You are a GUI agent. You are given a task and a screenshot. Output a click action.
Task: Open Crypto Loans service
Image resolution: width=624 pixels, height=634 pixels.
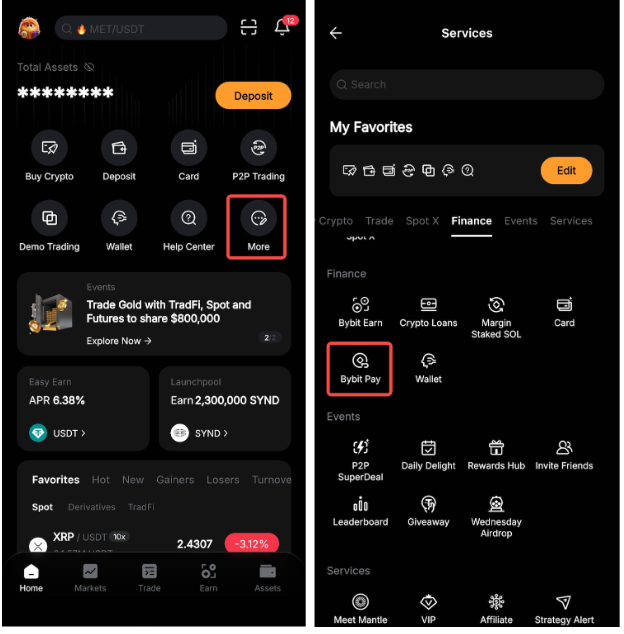(x=428, y=311)
